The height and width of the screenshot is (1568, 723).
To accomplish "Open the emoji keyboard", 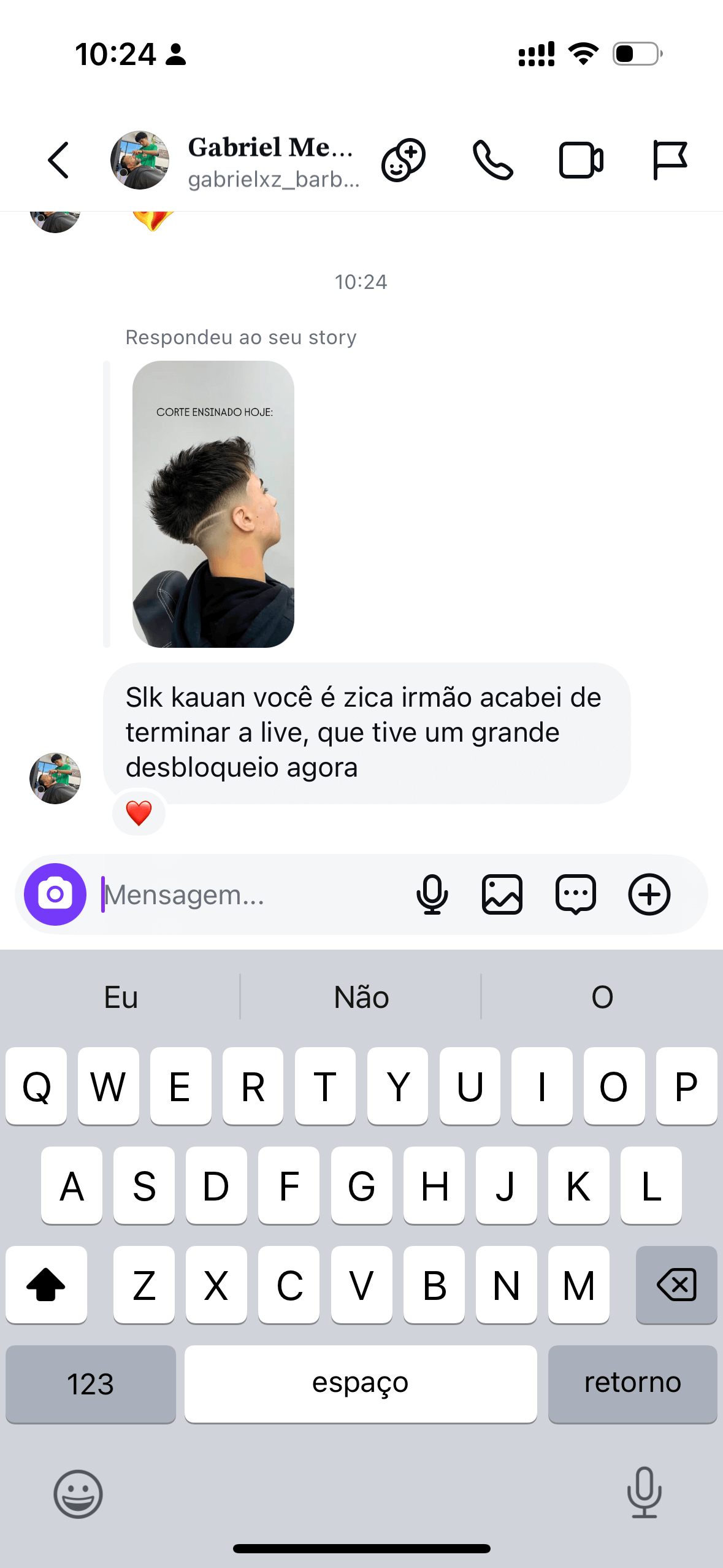I will click(78, 1493).
